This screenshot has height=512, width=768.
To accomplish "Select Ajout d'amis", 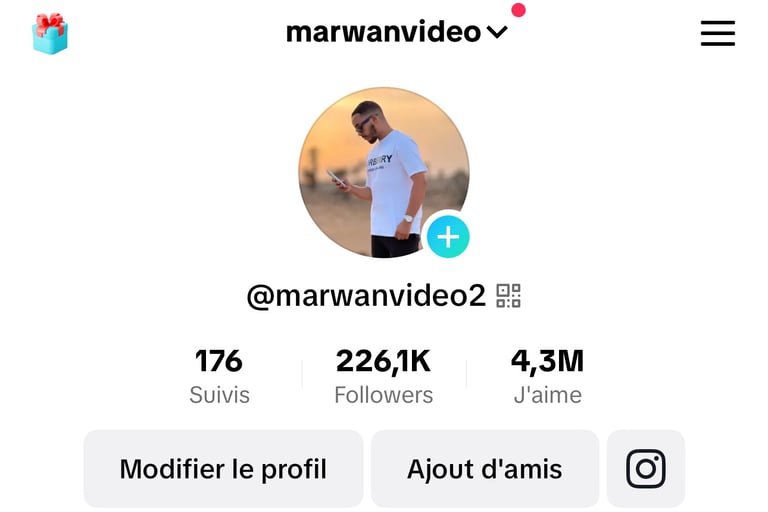I will [484, 469].
